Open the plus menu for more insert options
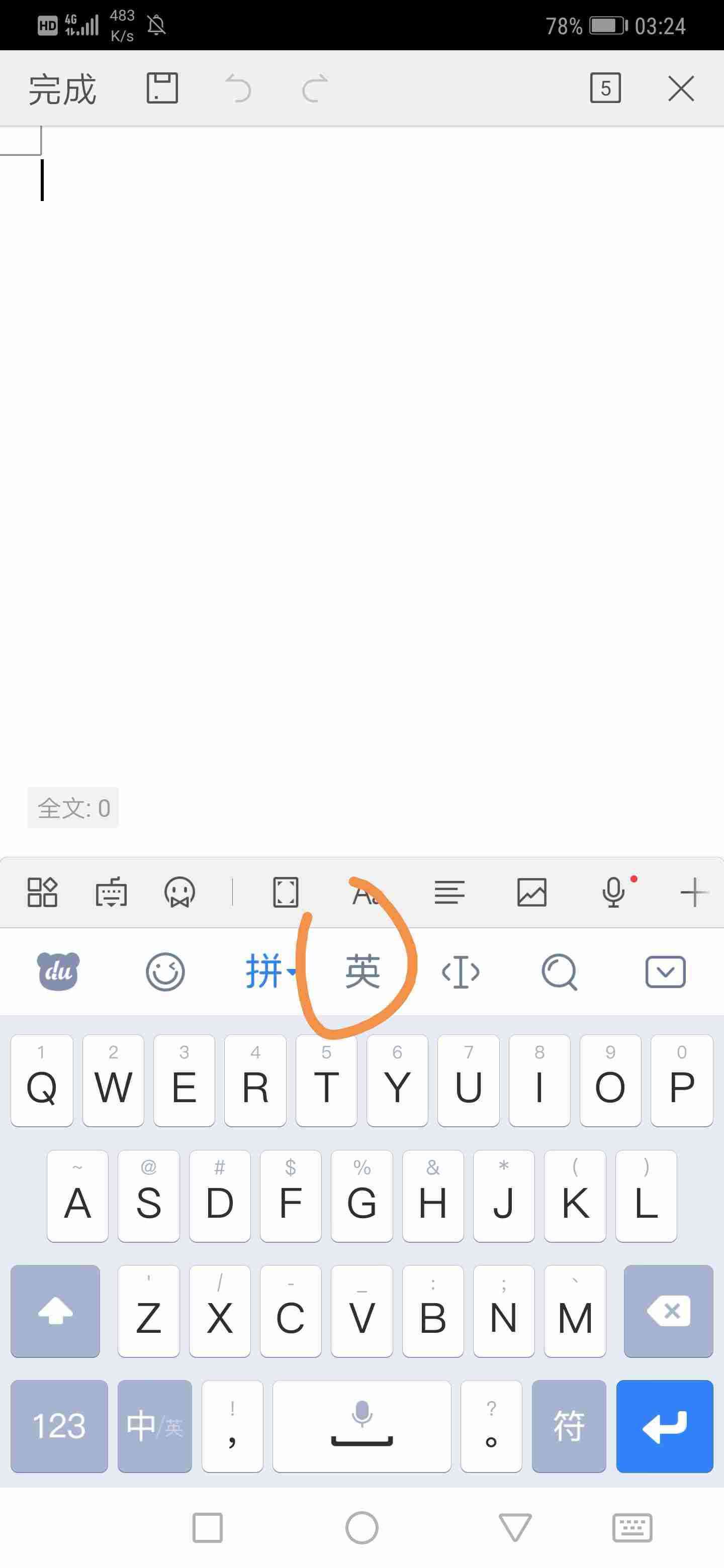This screenshot has height=1568, width=724. tap(693, 893)
